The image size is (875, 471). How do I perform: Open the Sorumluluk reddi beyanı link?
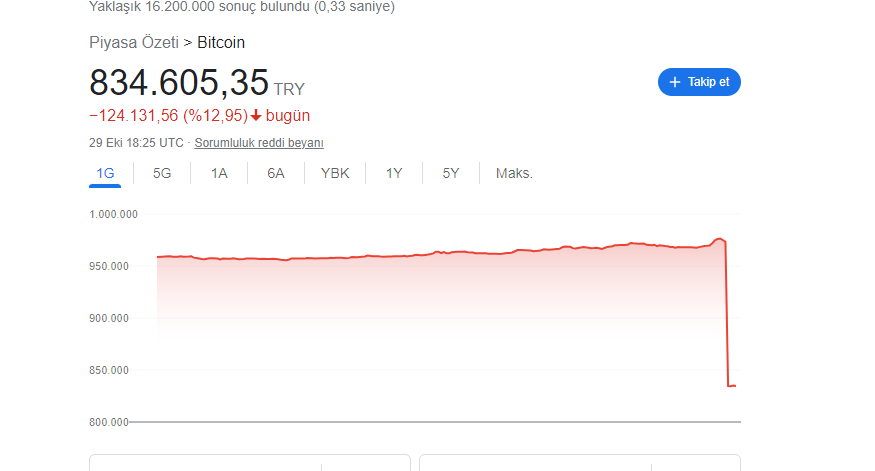click(x=259, y=143)
